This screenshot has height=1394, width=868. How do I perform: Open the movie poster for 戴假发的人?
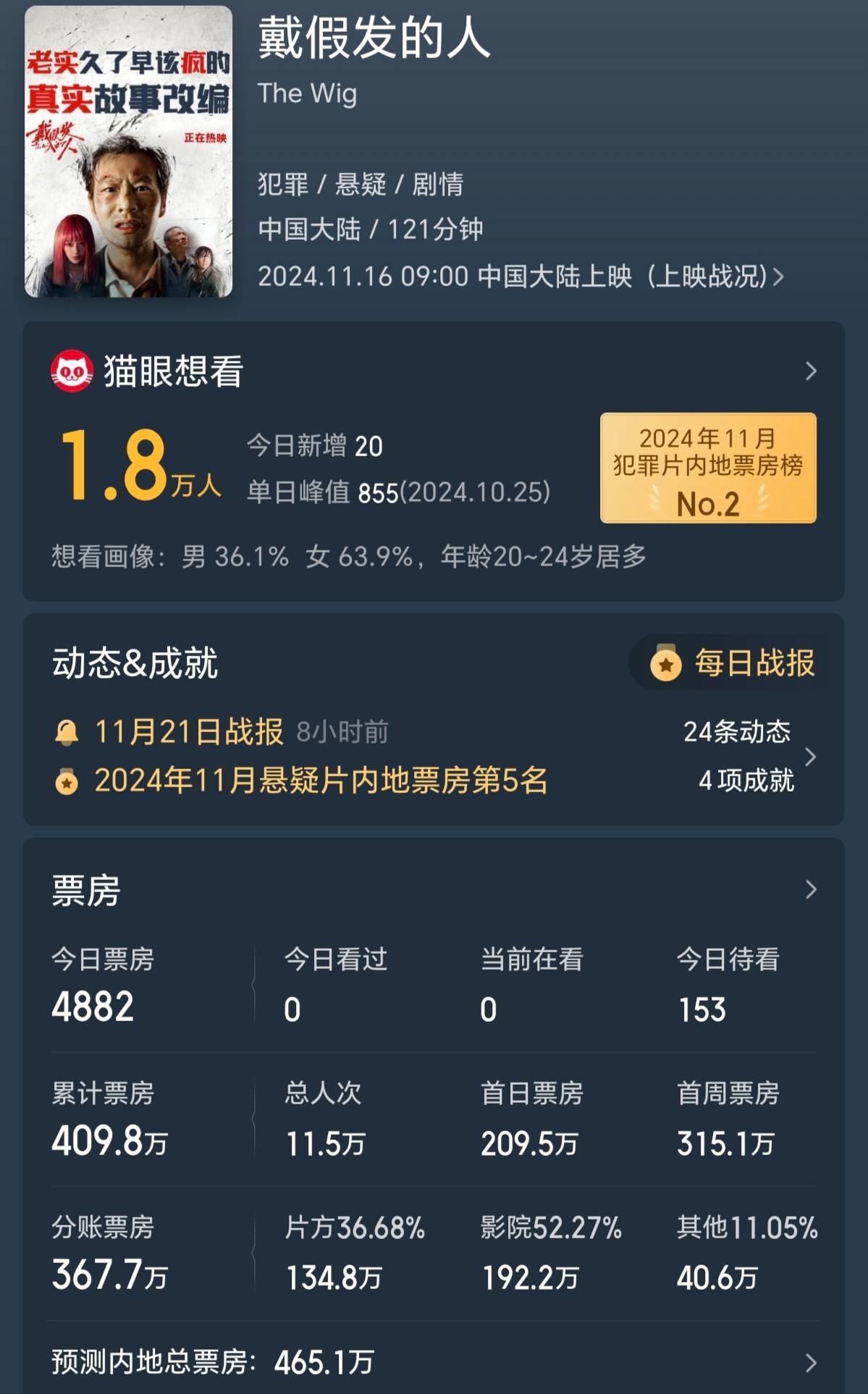(128, 151)
